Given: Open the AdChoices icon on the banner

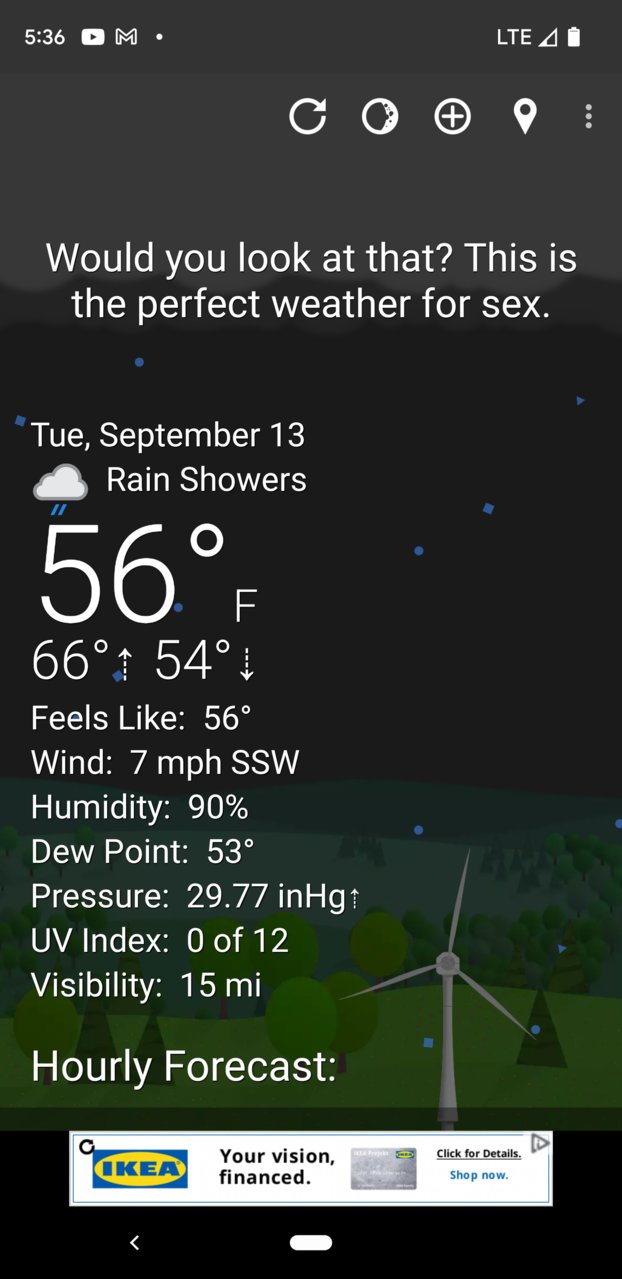Looking at the screenshot, I should click(540, 1143).
